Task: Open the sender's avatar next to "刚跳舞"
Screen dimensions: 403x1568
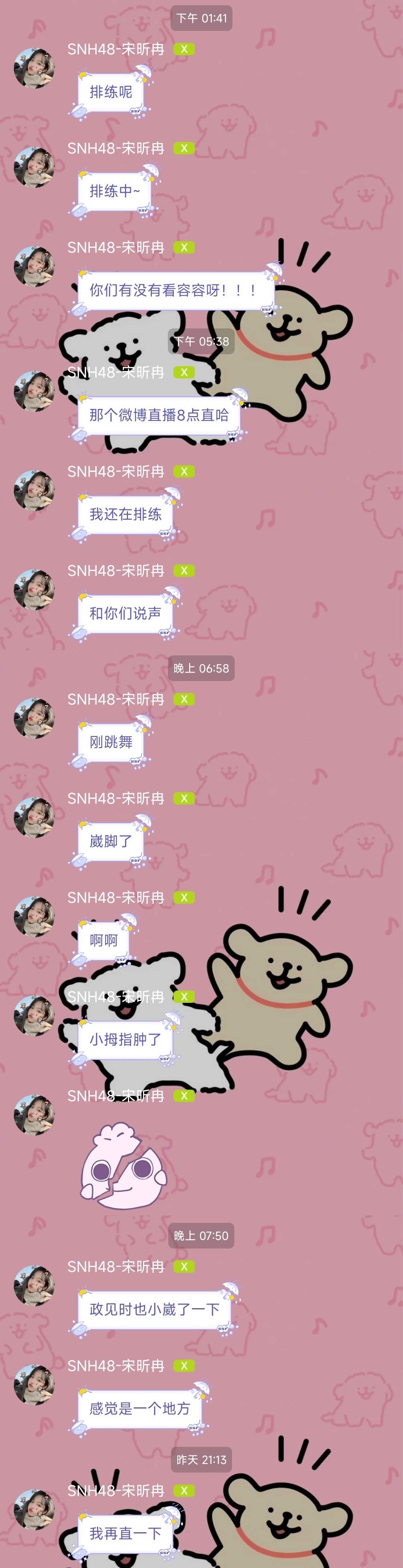Action: click(x=34, y=718)
